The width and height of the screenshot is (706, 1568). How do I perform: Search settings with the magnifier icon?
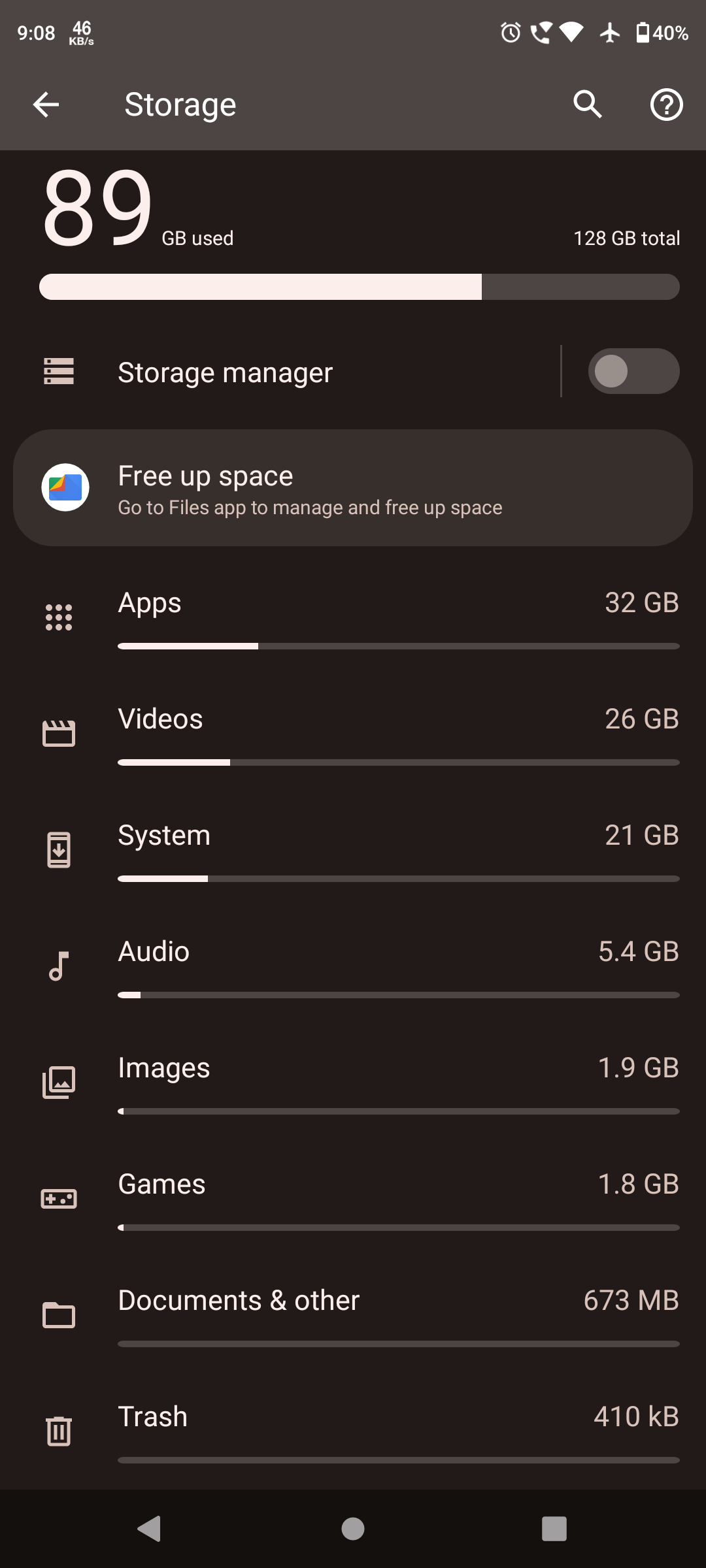587,105
